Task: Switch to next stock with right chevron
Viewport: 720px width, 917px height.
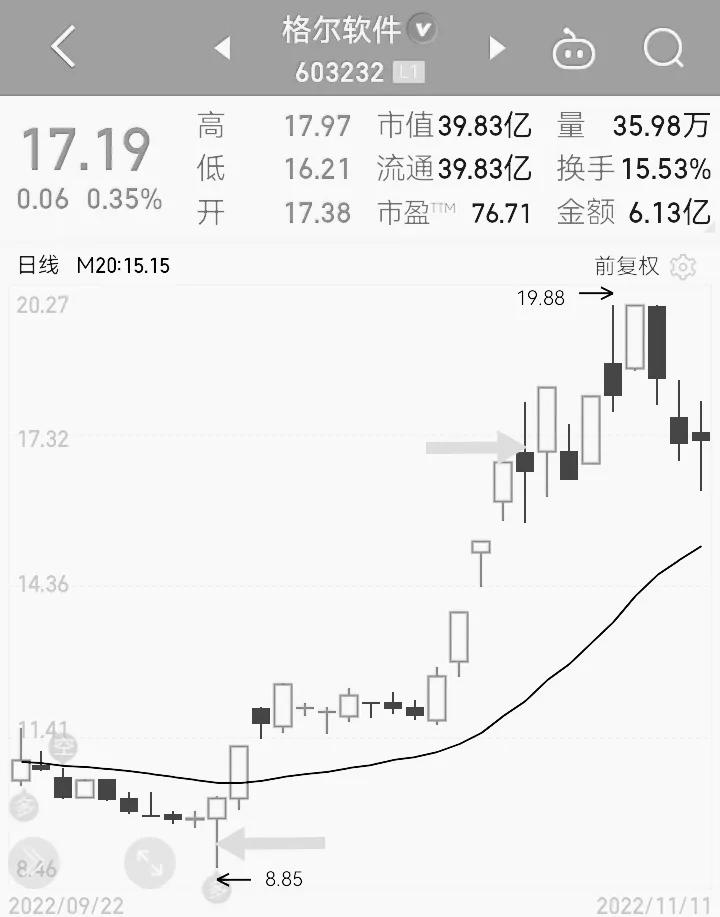Action: point(497,47)
